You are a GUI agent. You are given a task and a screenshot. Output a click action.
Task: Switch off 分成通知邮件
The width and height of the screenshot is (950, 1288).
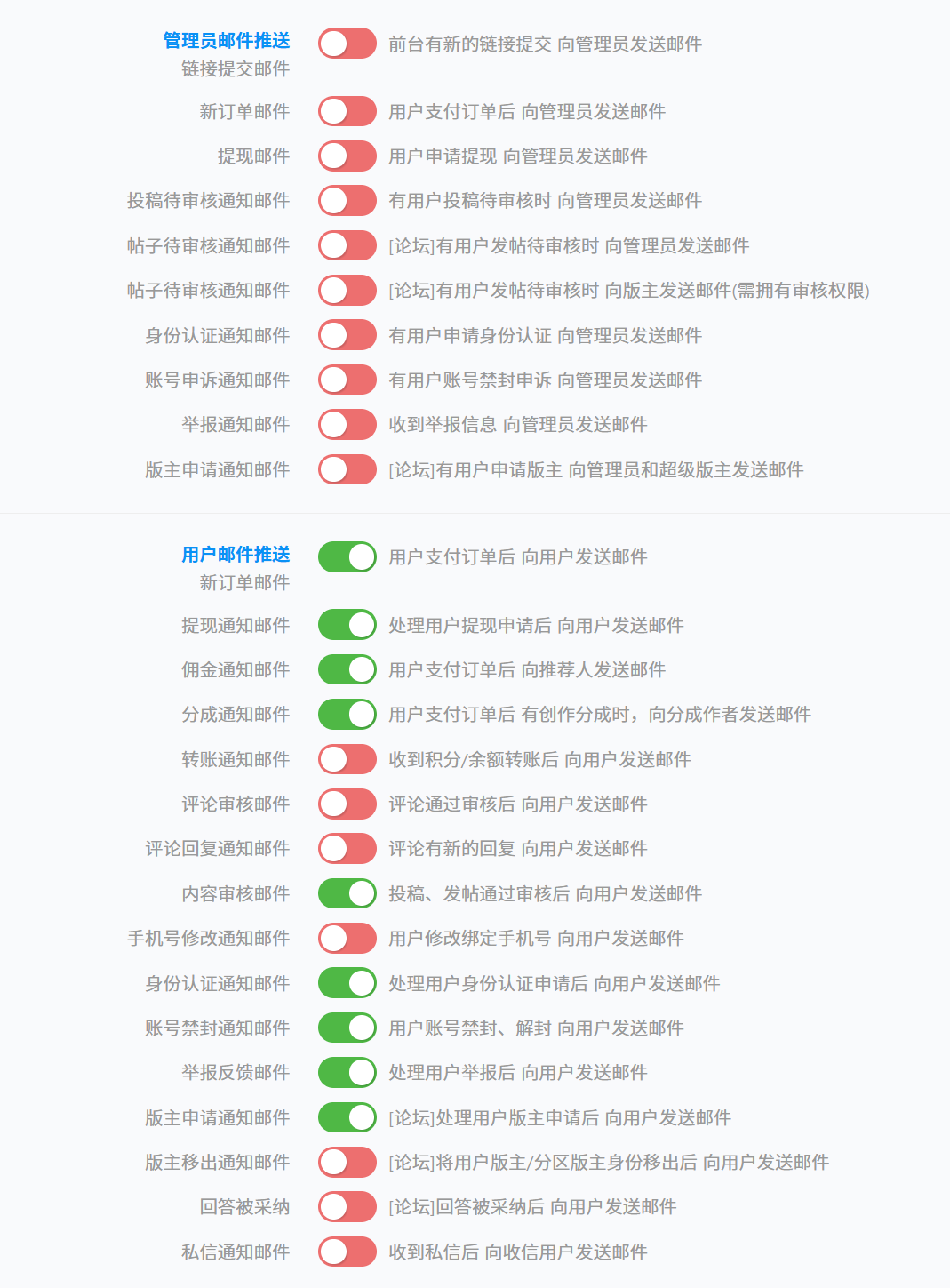pos(347,714)
